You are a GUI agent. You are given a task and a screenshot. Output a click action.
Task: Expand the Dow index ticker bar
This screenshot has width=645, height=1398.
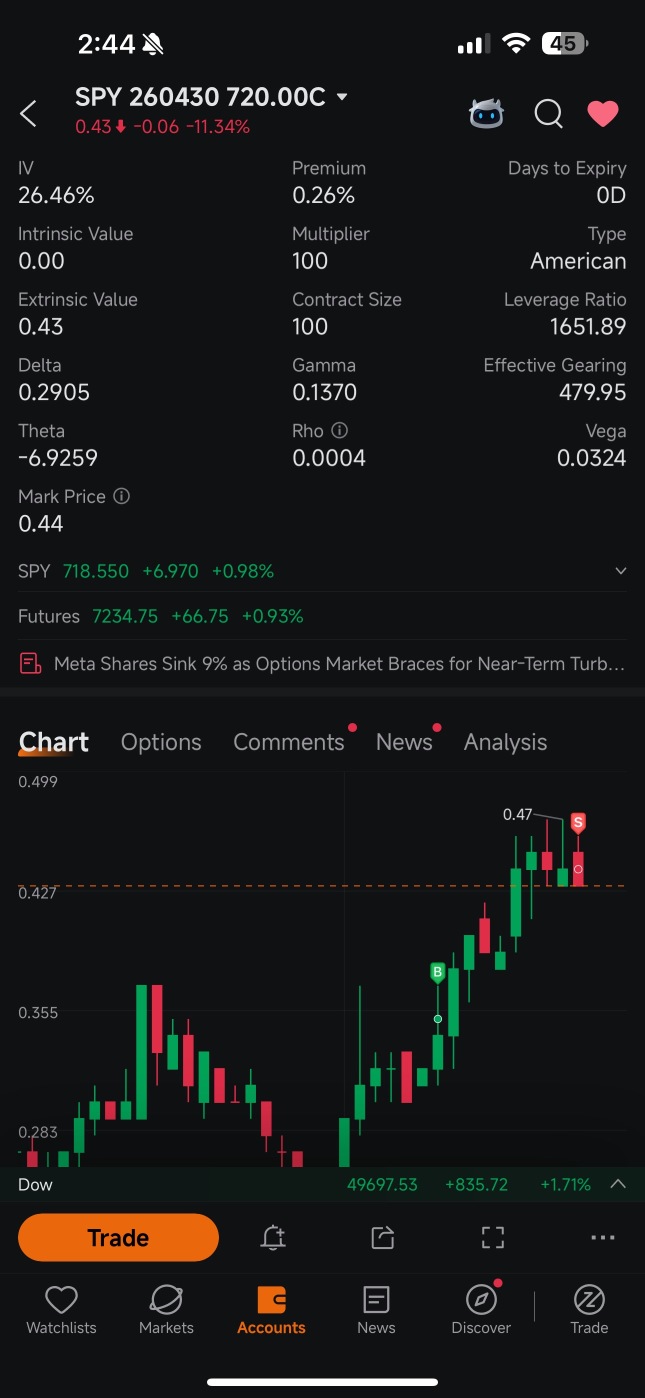[618, 1184]
